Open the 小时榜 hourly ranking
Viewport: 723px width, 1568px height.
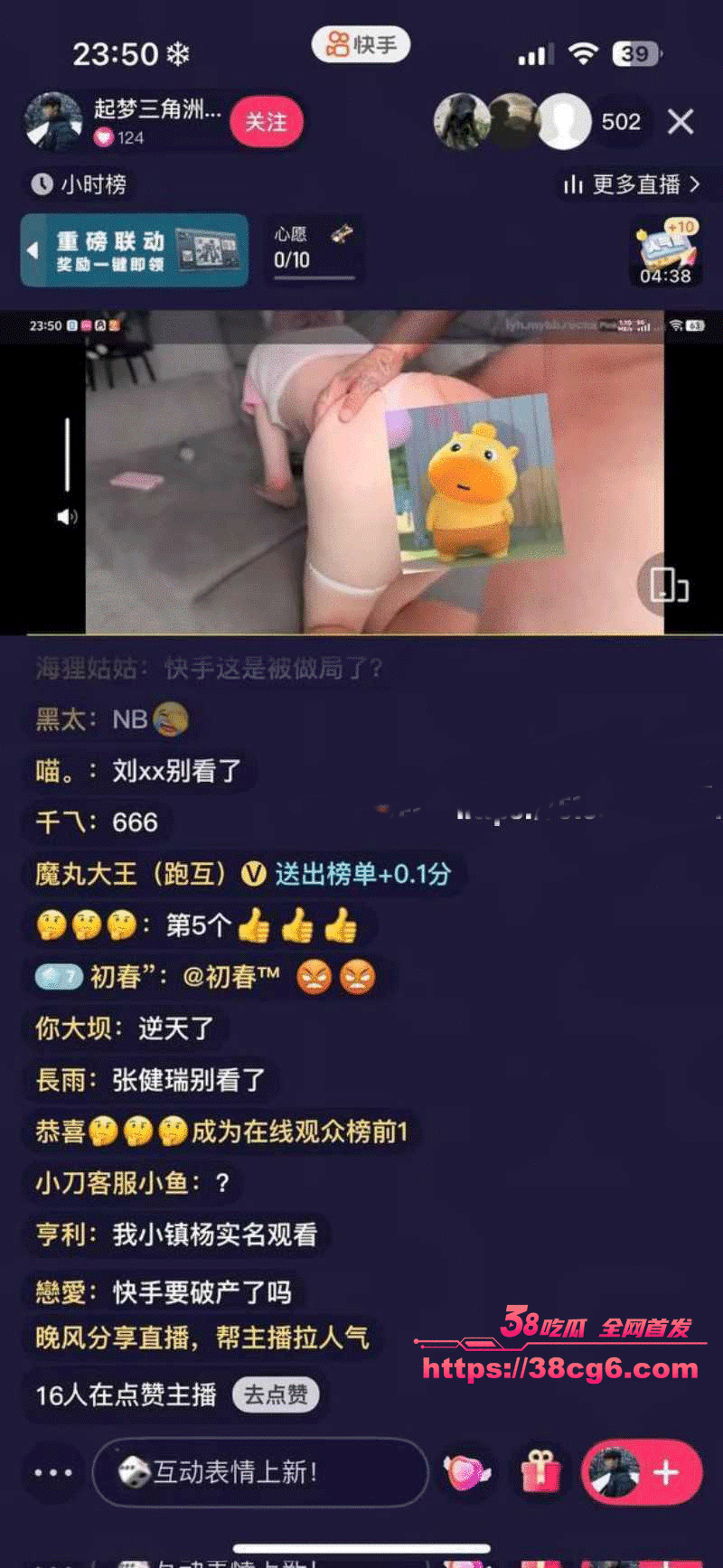[x=80, y=184]
